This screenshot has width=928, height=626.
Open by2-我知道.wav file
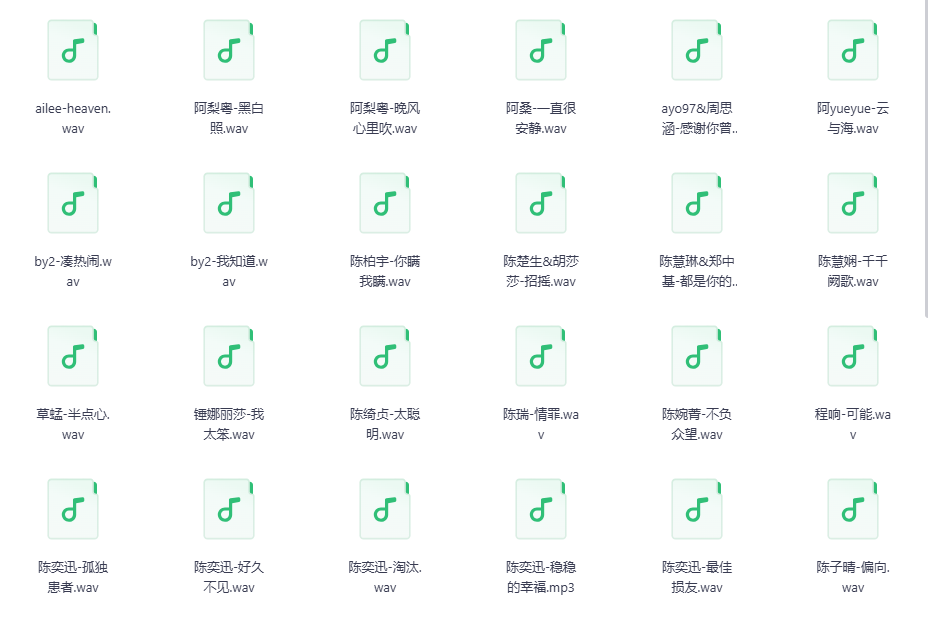229,203
